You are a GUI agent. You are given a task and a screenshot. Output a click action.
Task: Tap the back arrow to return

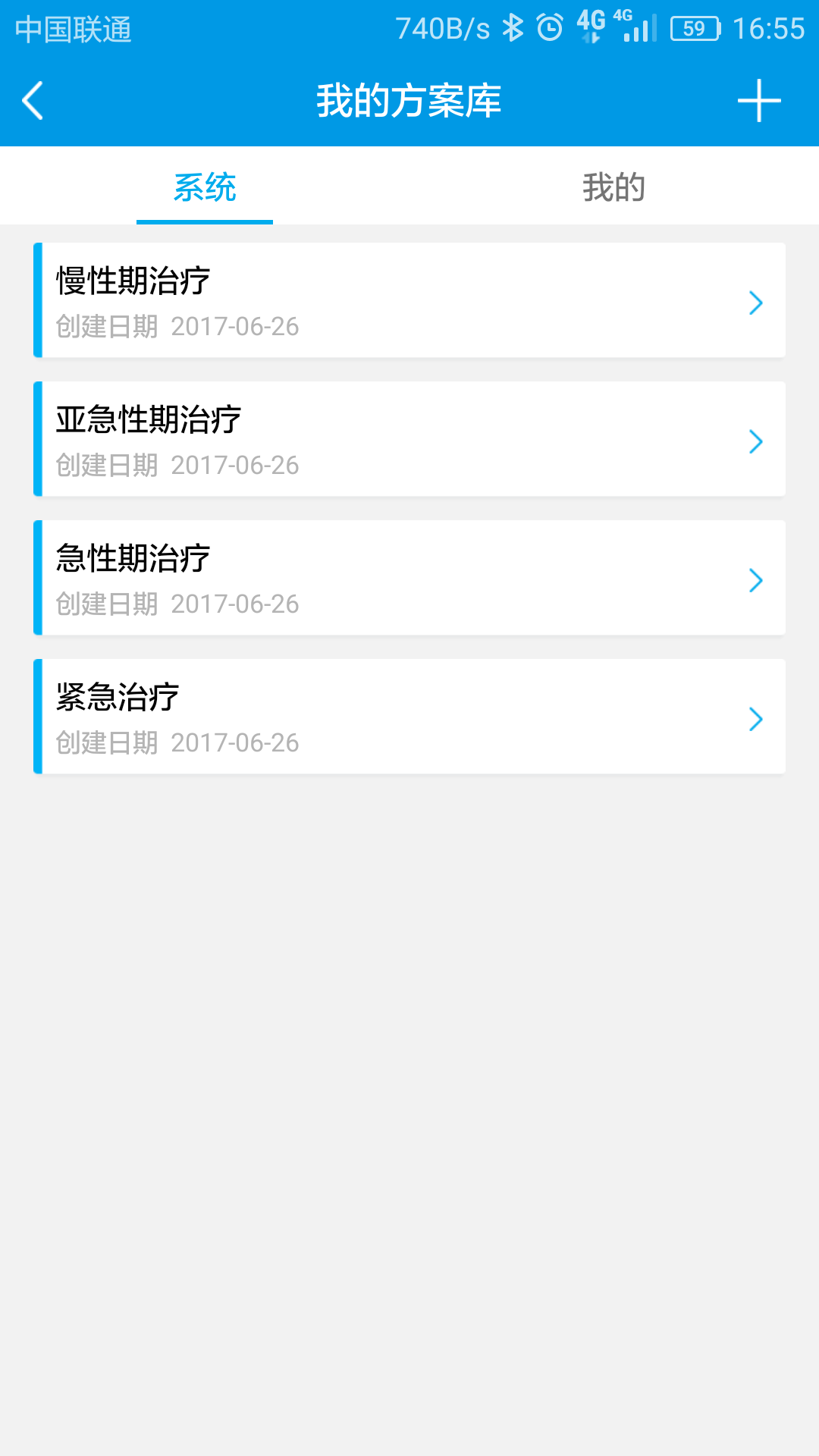click(32, 101)
